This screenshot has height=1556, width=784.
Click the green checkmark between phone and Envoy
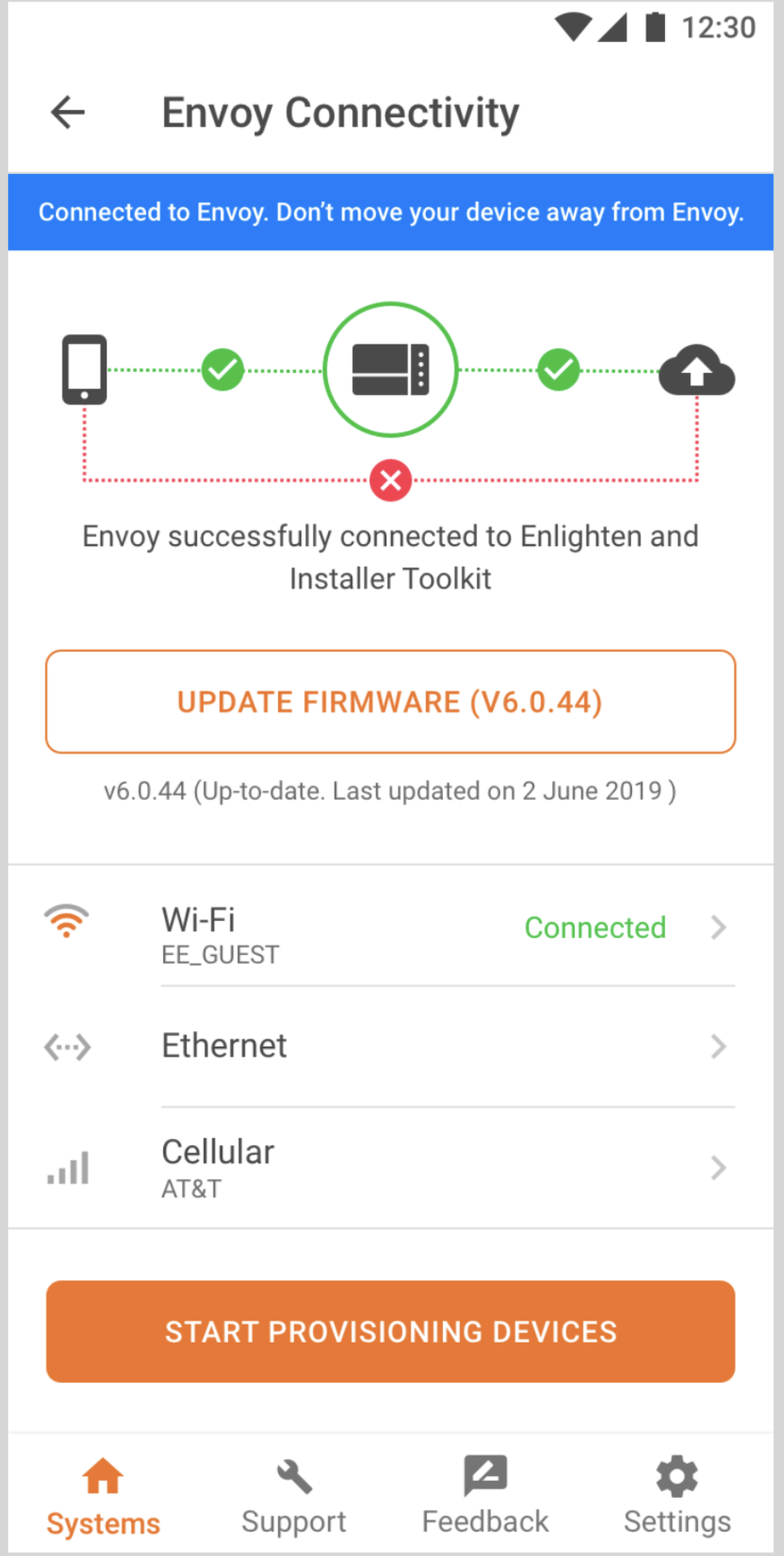coord(222,370)
